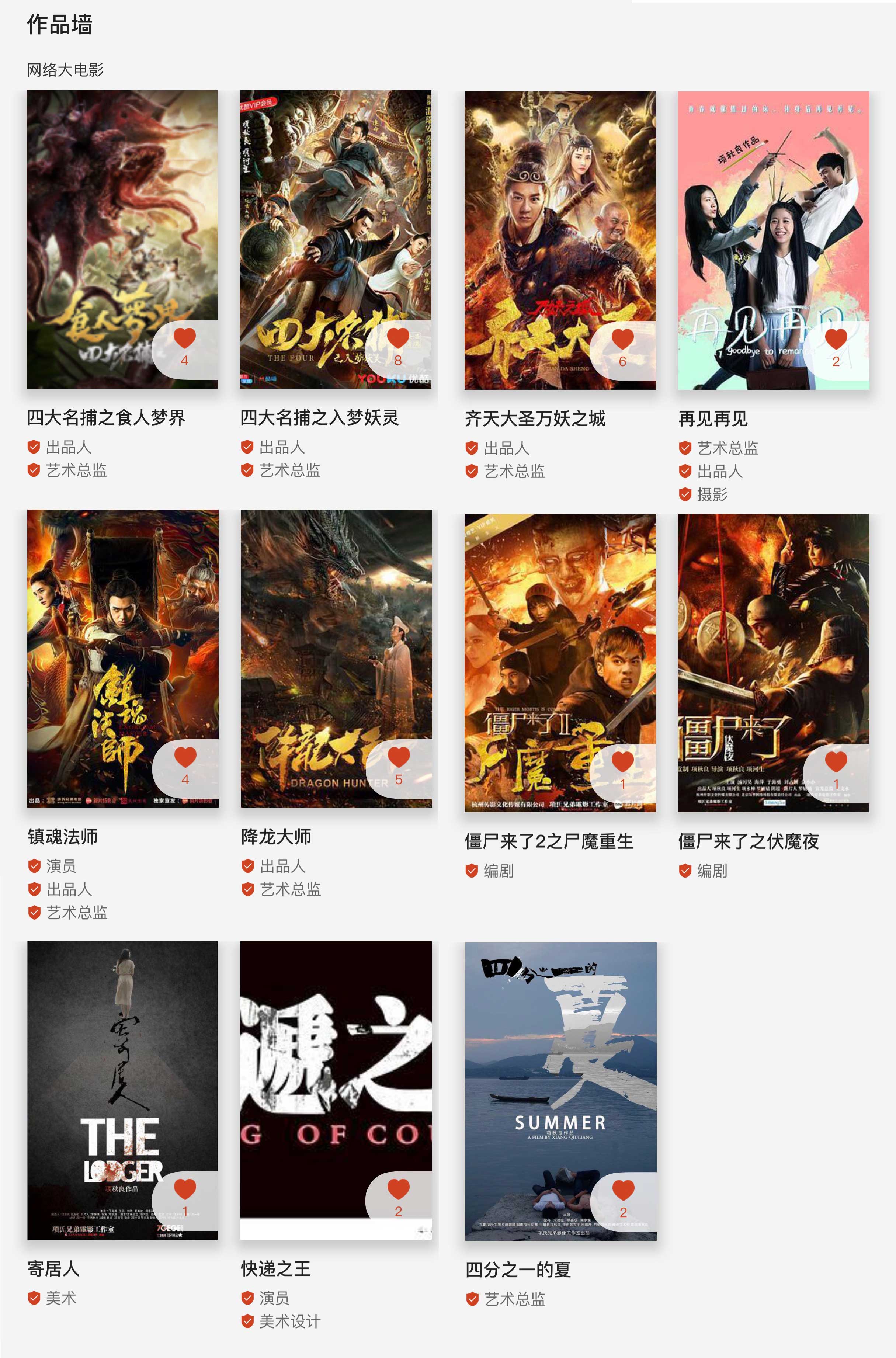Viewport: 896px width, 1358px height.
Task: Like the movie 僵尸来了之伏魔夜
Action: [x=836, y=761]
